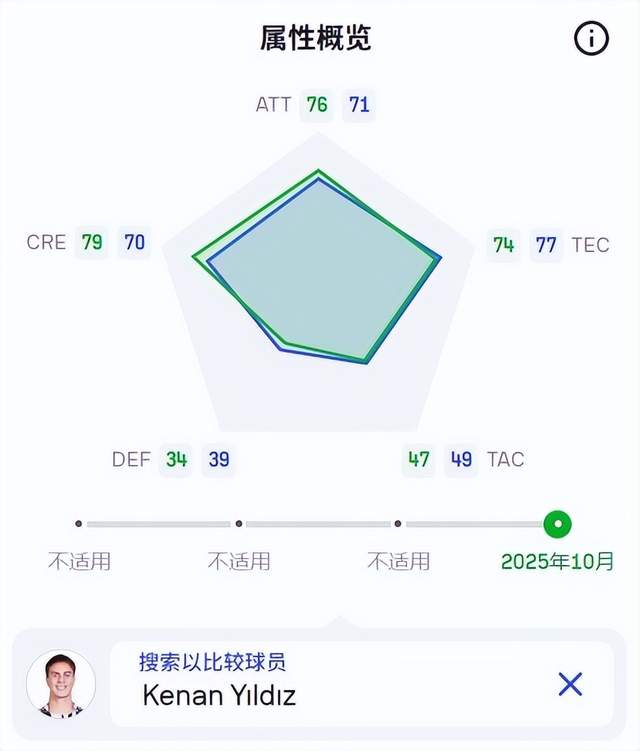Image resolution: width=640 pixels, height=751 pixels.
Task: Open the attribute overview info icon
Action: (x=591, y=38)
